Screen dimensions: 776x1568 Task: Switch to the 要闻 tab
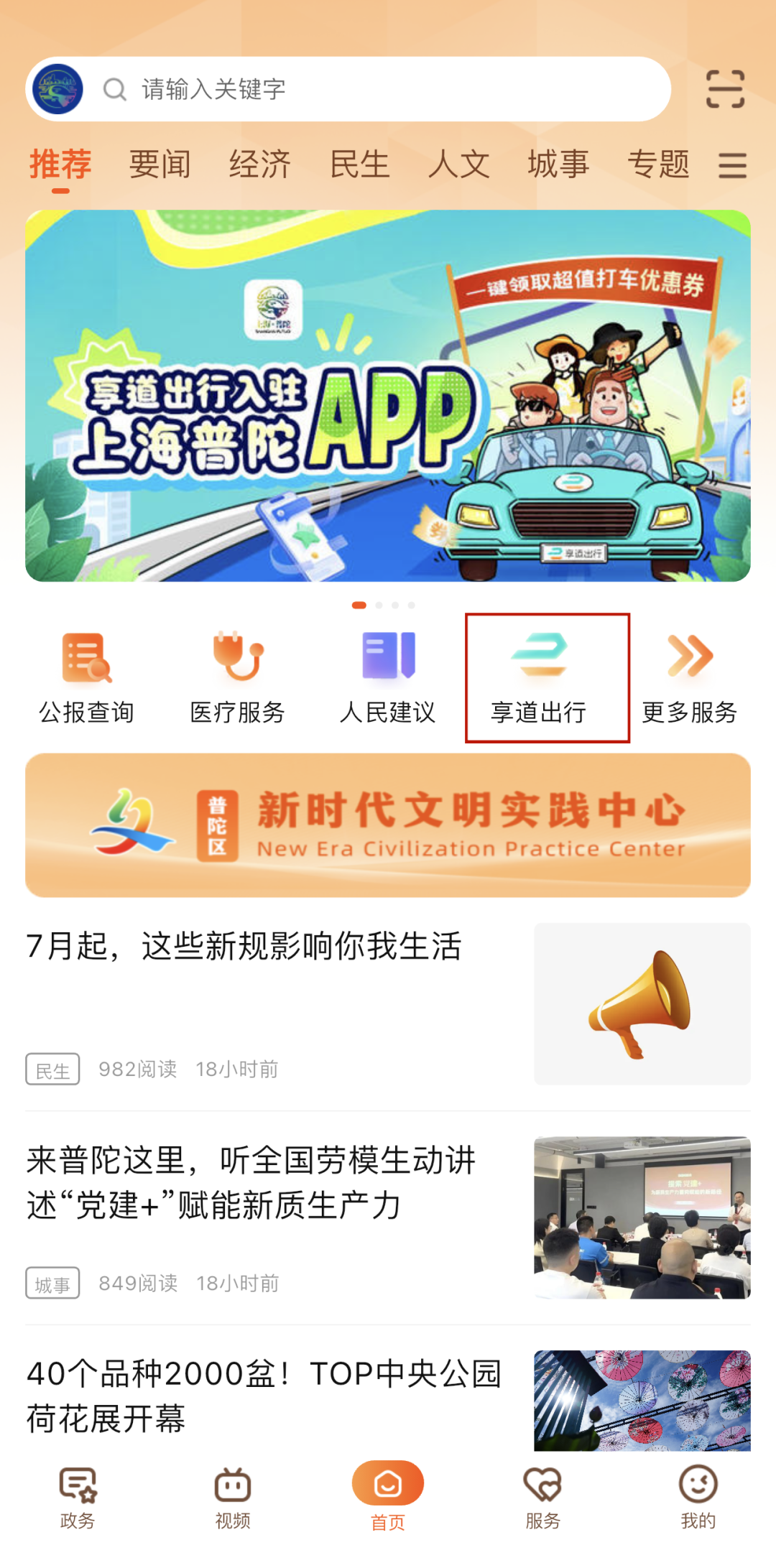(160, 164)
